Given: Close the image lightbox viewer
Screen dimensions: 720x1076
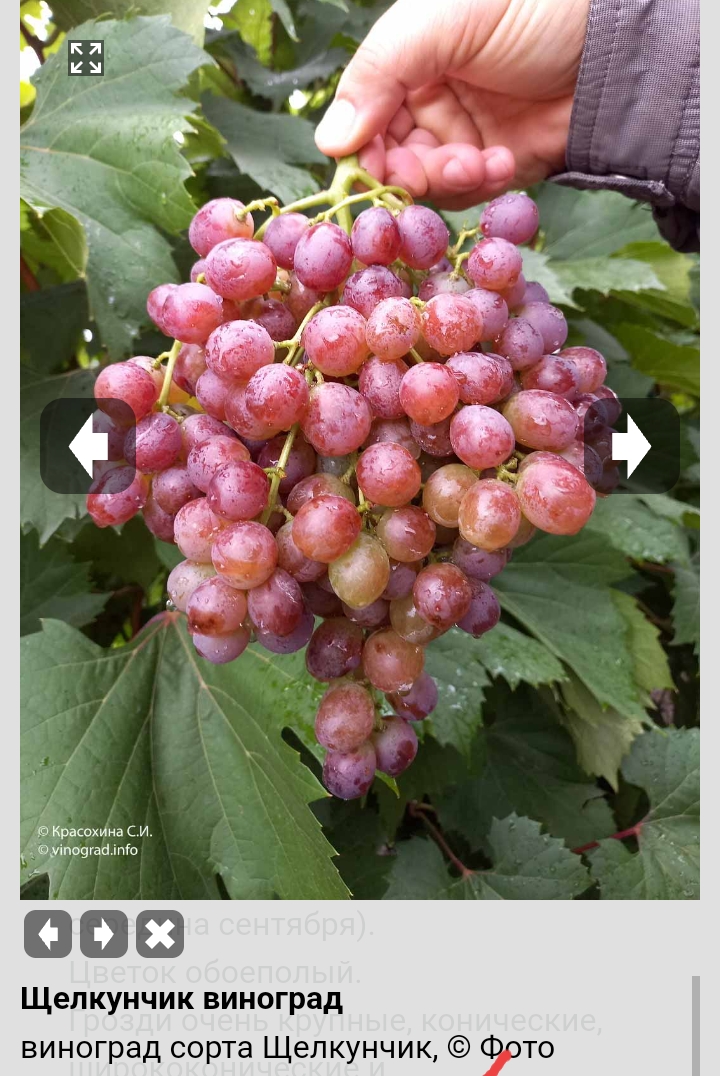Looking at the screenshot, I should (x=160, y=934).
